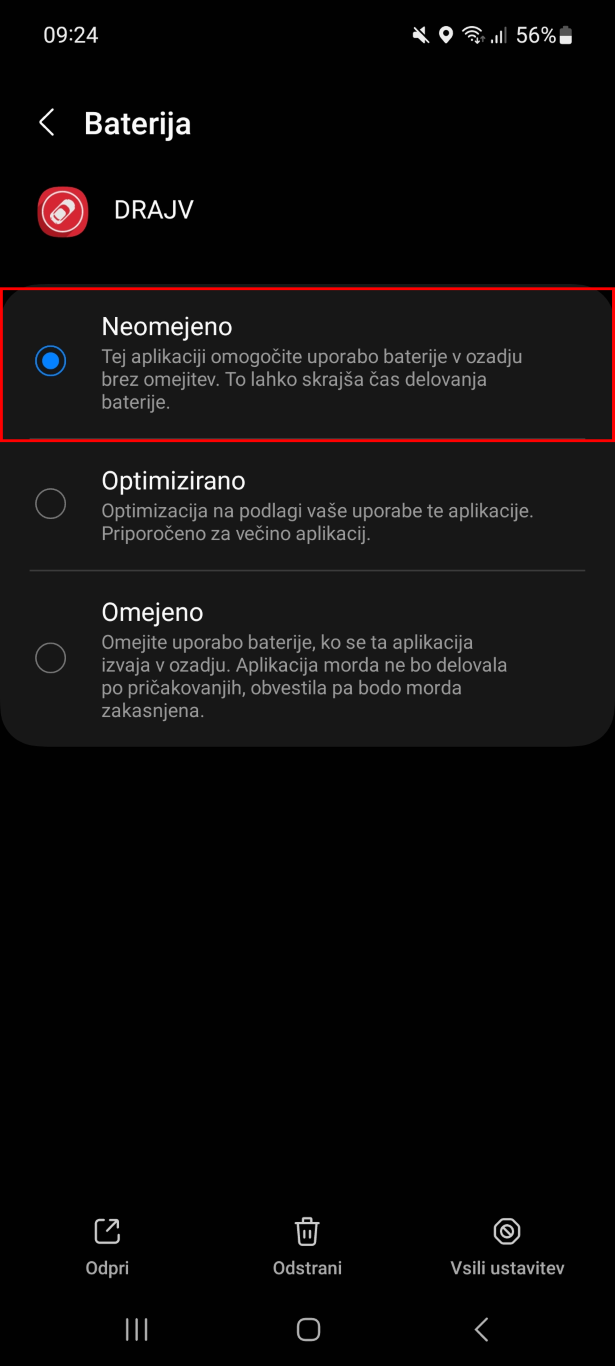Open the DRAJV app via Odpri
Viewport: 615px width, 1366px height.
107,1246
